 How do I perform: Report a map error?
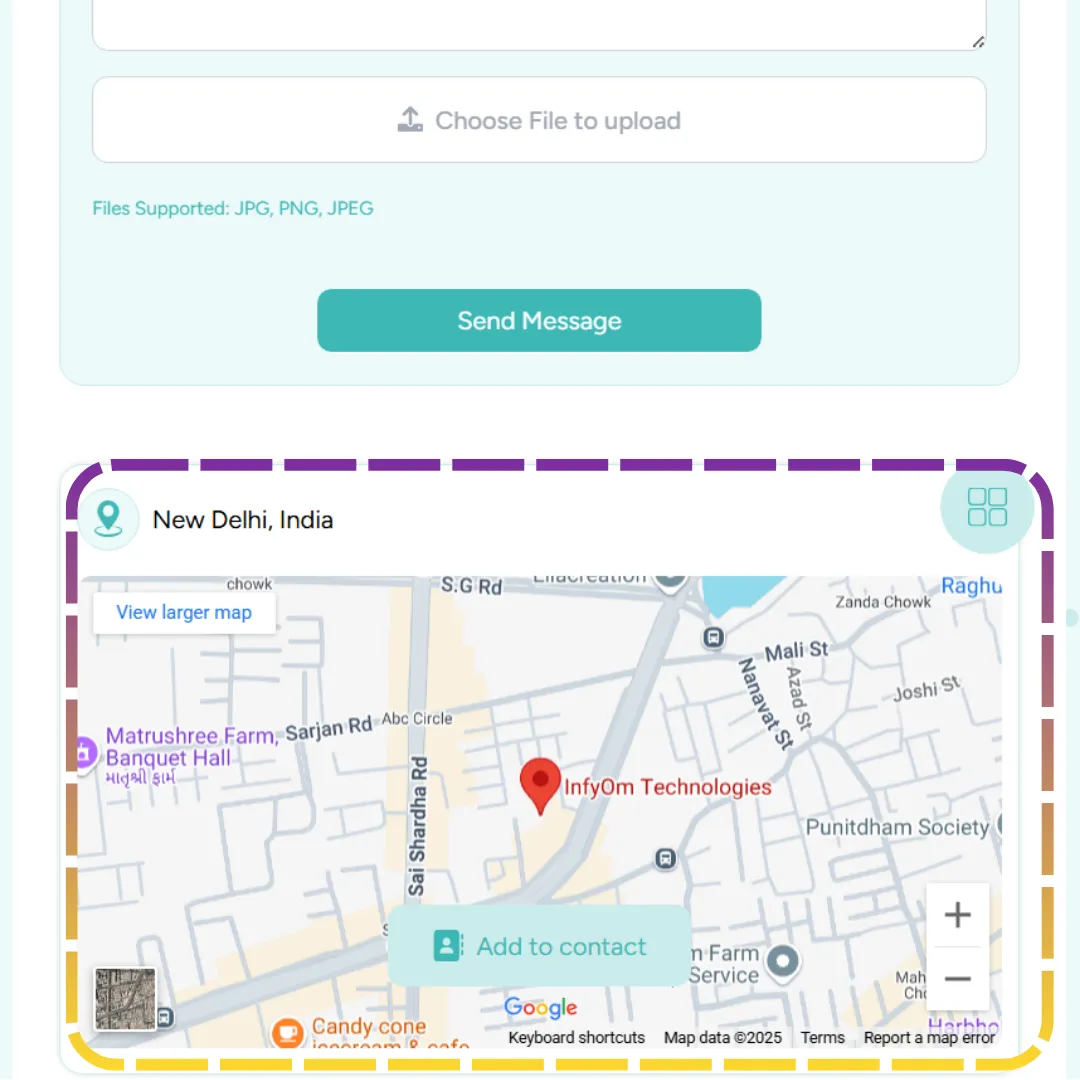[x=929, y=1038]
